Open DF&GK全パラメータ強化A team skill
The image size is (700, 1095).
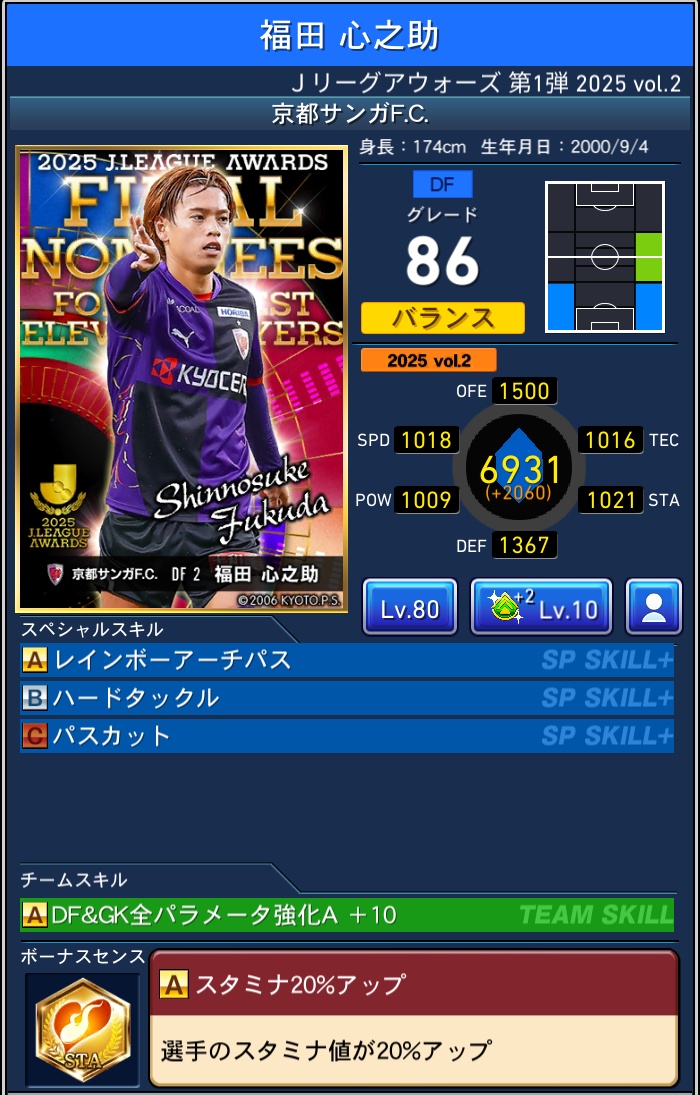(x=346, y=914)
